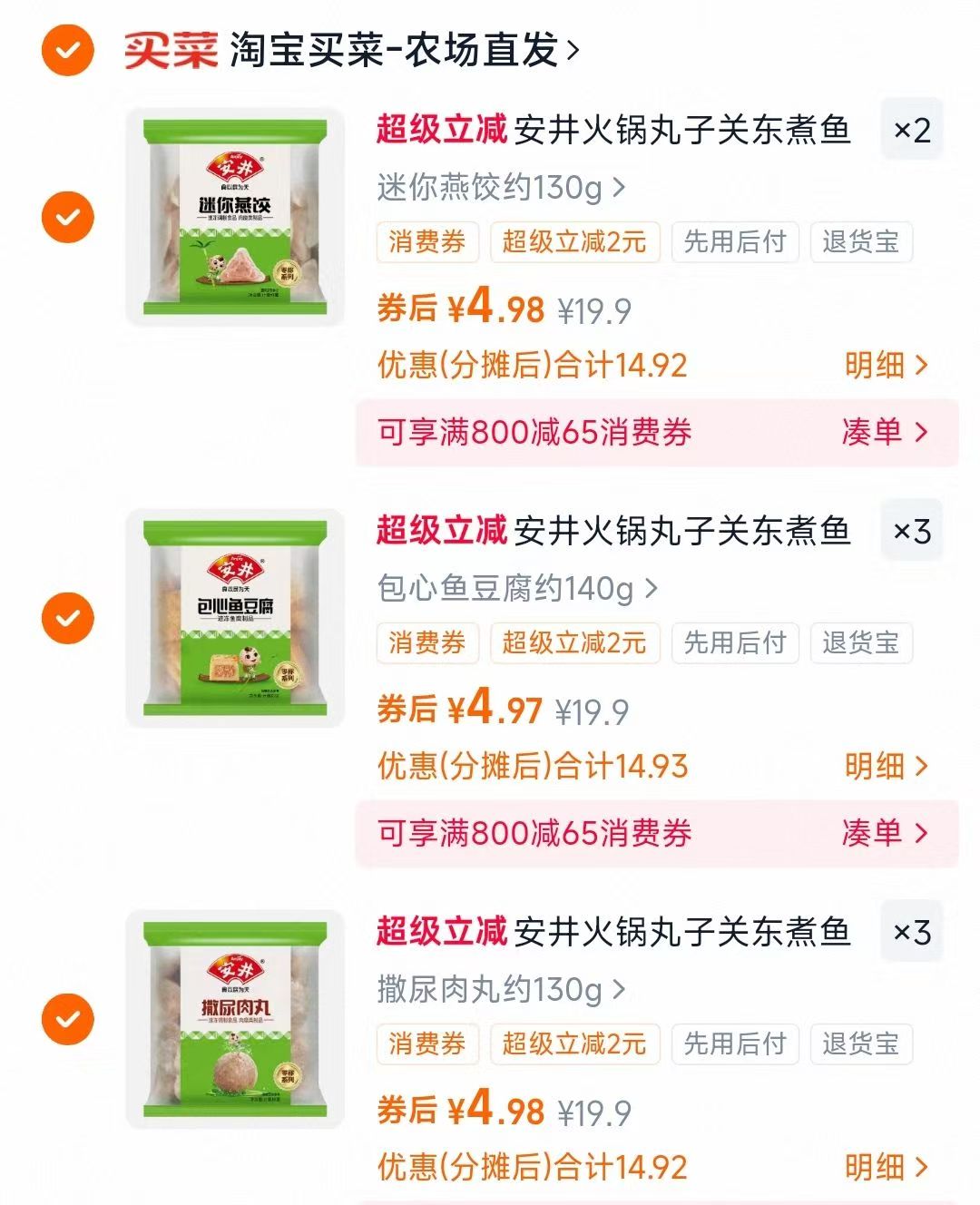The height and width of the screenshot is (1205, 980).
Task: Deselect the 包心鱼豆腐 item checkbox
Action: [x=67, y=618]
